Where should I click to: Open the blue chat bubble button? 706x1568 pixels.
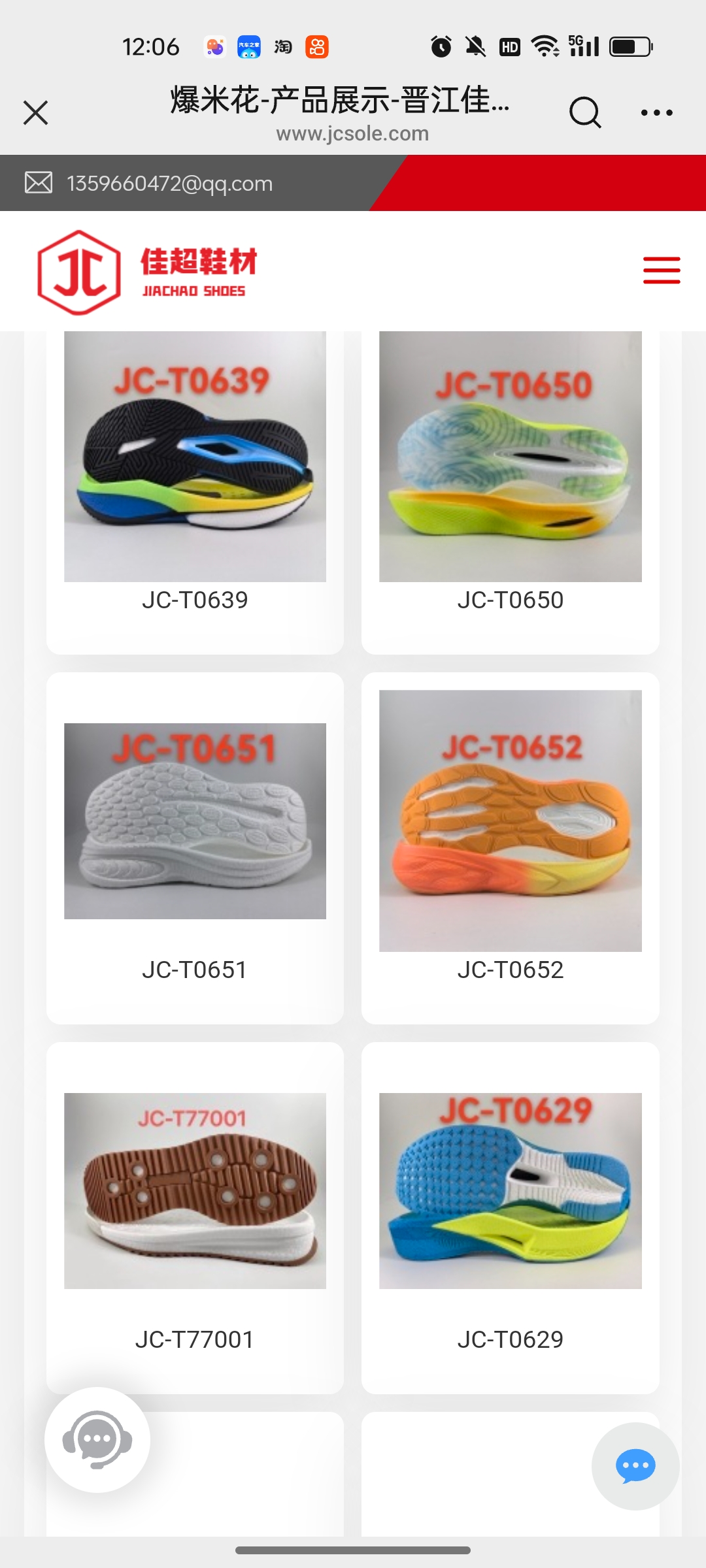point(635,1466)
